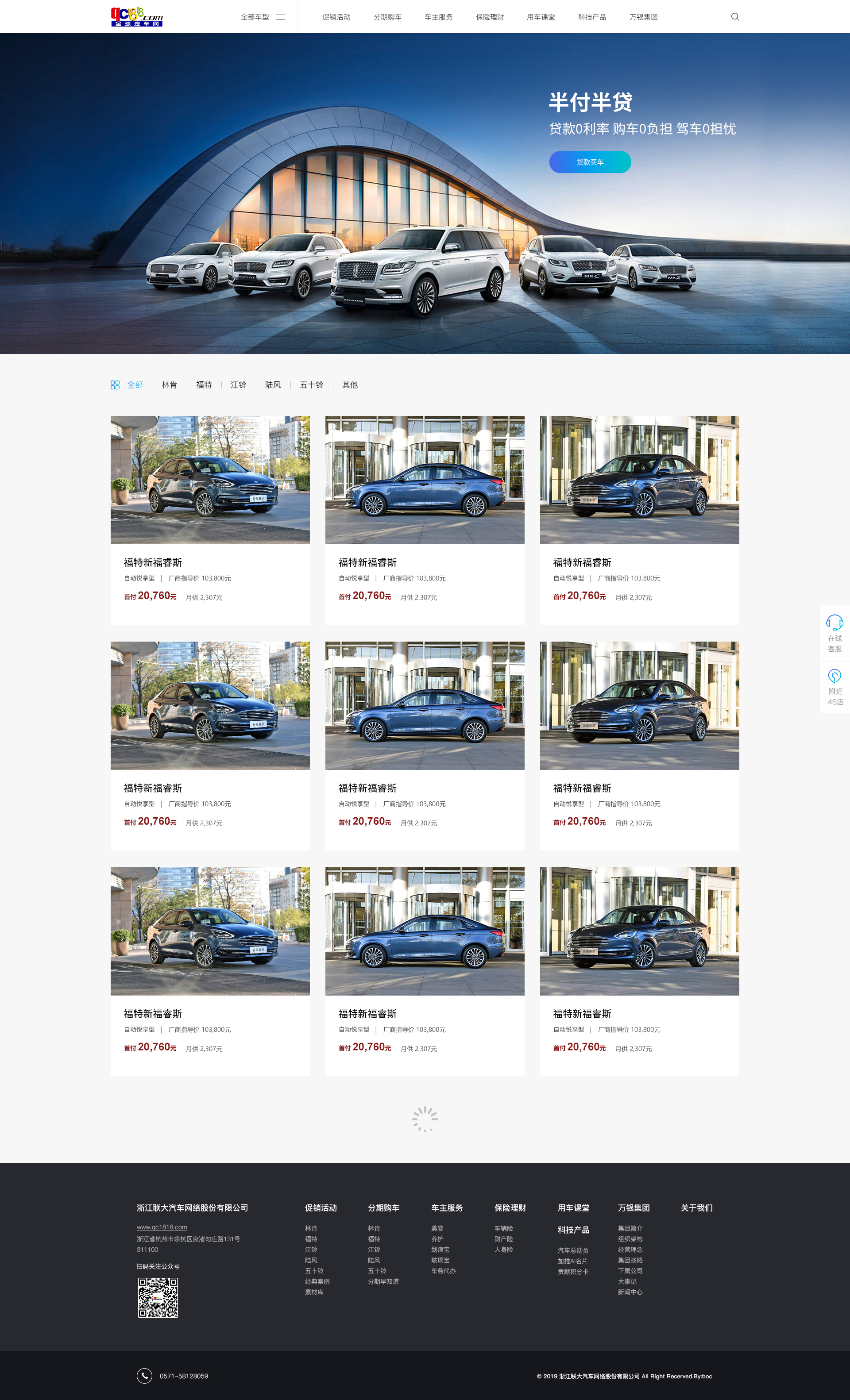Select the 五十铃 brand filter
The height and width of the screenshot is (1400, 850).
click(x=312, y=385)
